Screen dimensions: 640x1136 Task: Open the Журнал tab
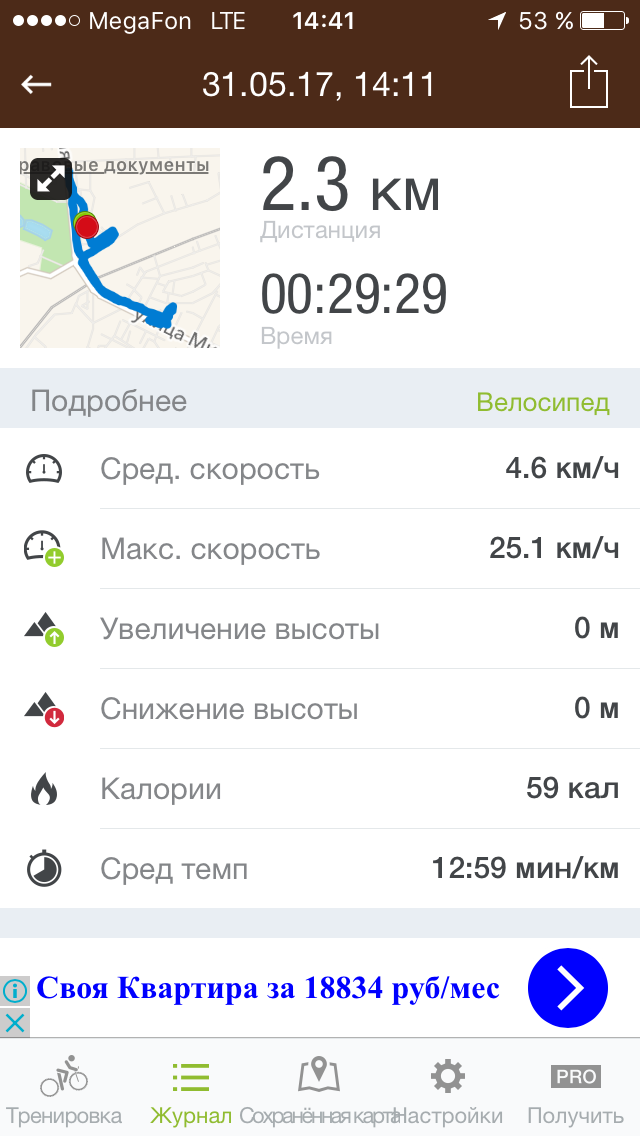pos(191,1090)
